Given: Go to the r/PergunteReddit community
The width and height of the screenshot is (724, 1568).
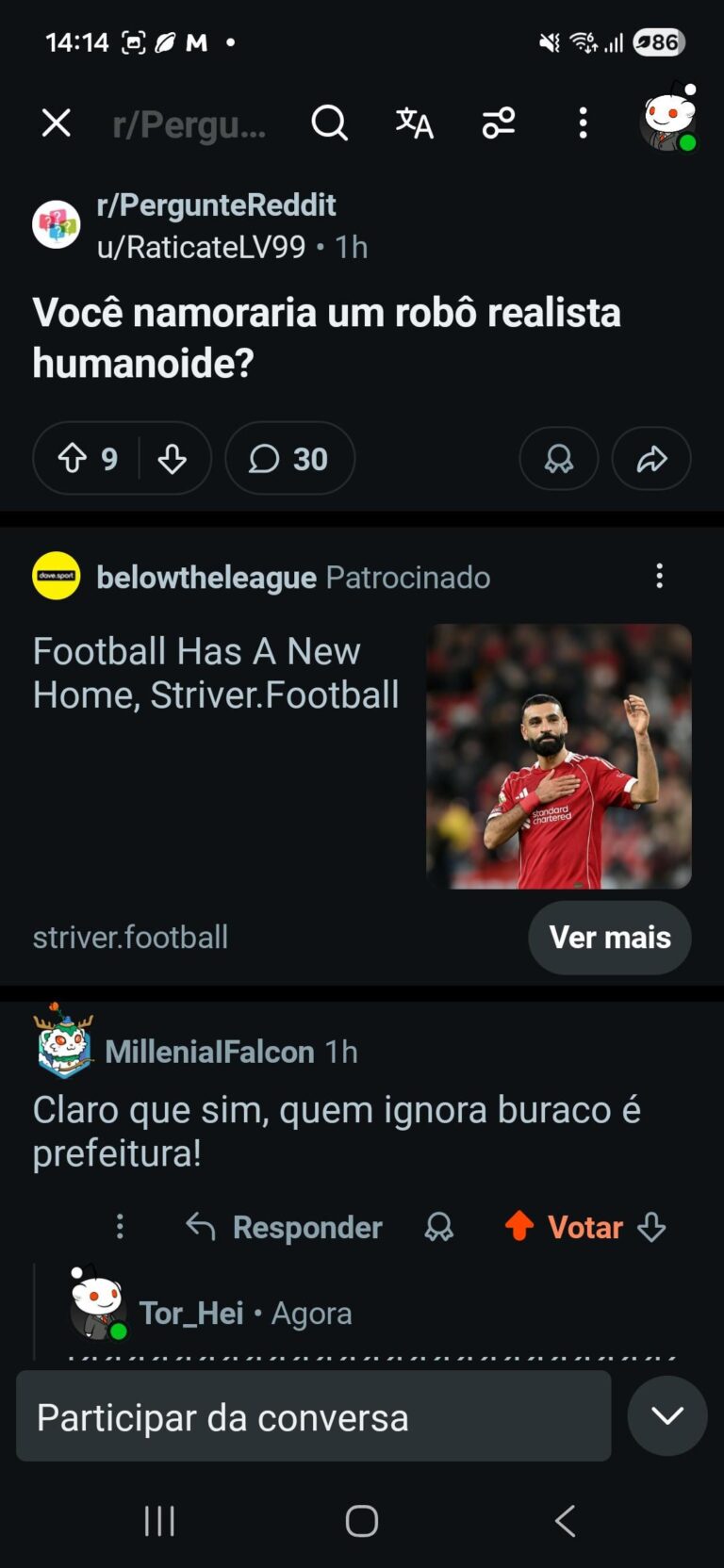Looking at the screenshot, I should click(216, 205).
